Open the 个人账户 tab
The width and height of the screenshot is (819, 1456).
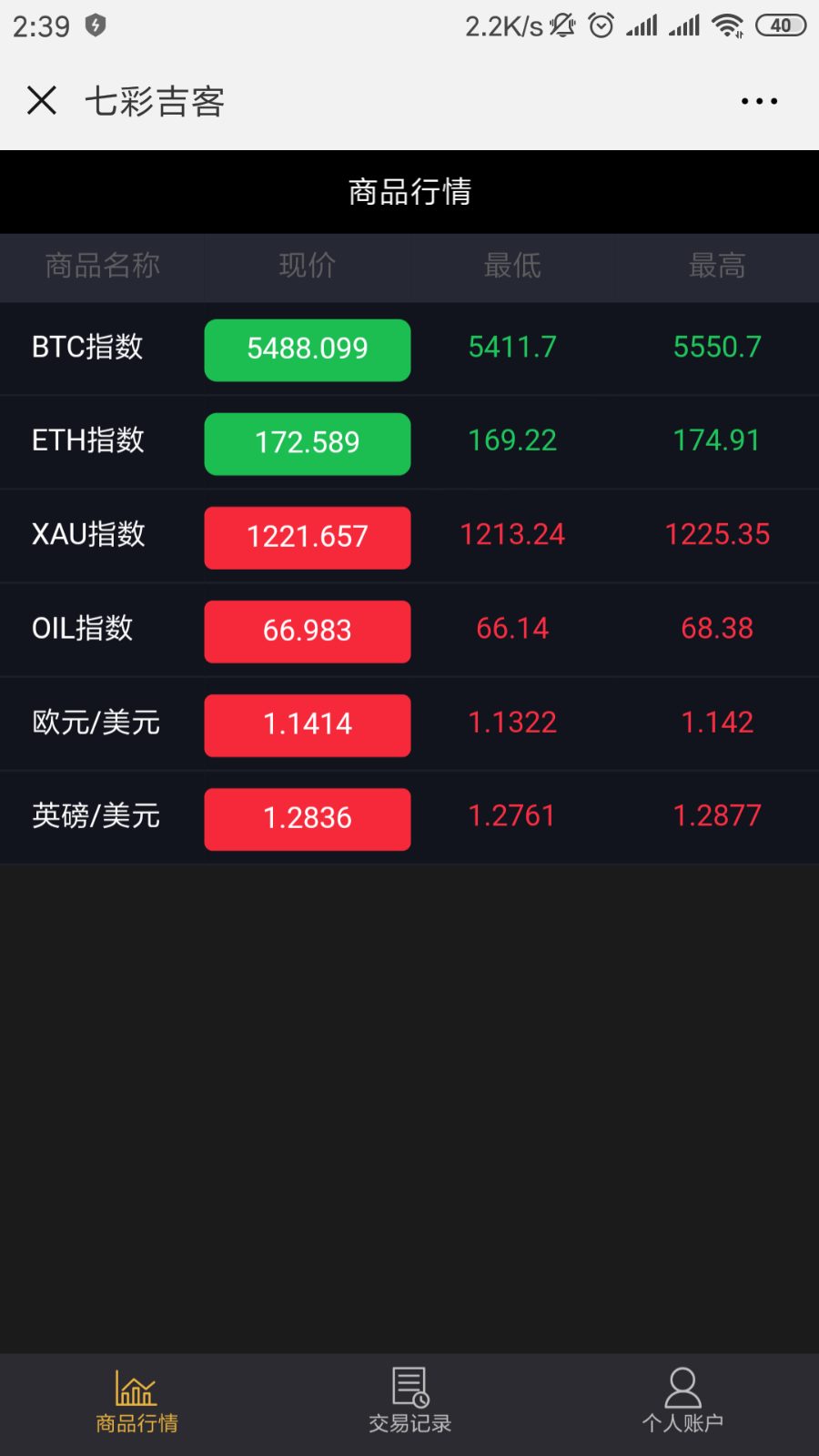click(682, 1402)
